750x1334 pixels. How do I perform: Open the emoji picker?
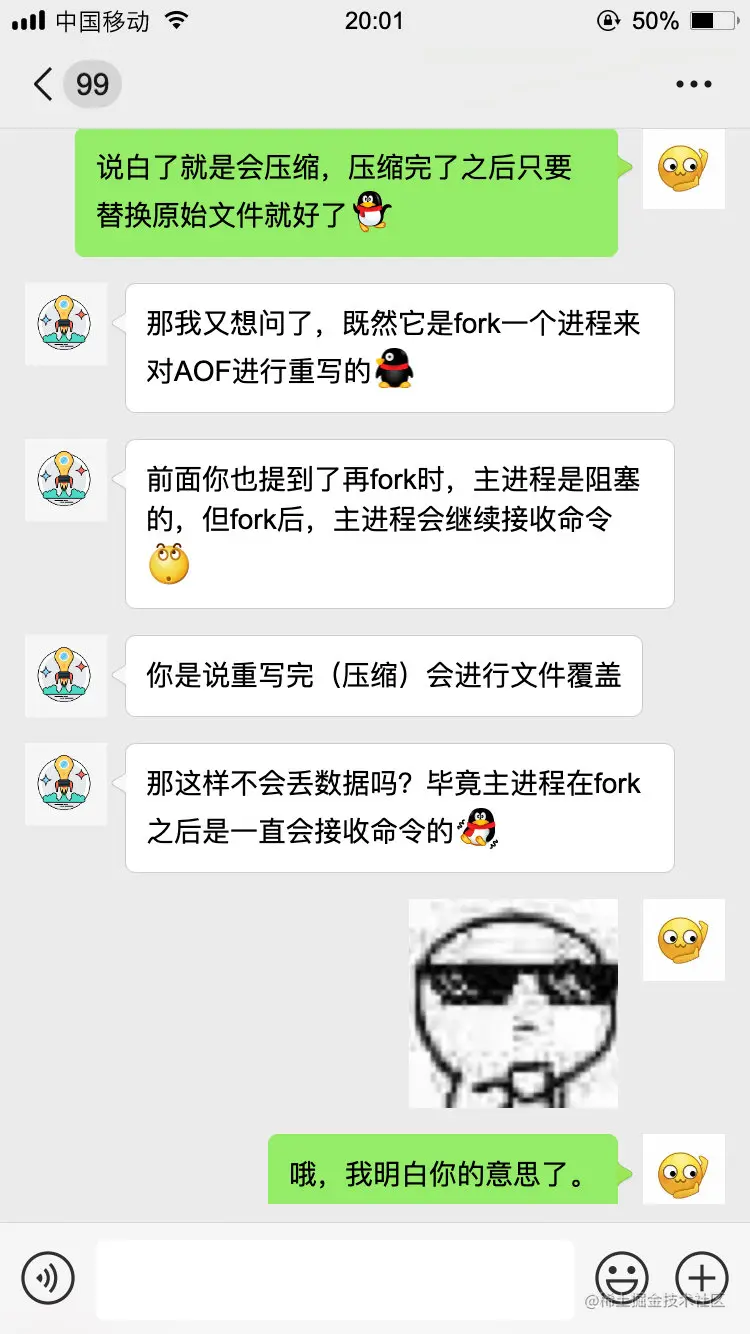[621, 1278]
